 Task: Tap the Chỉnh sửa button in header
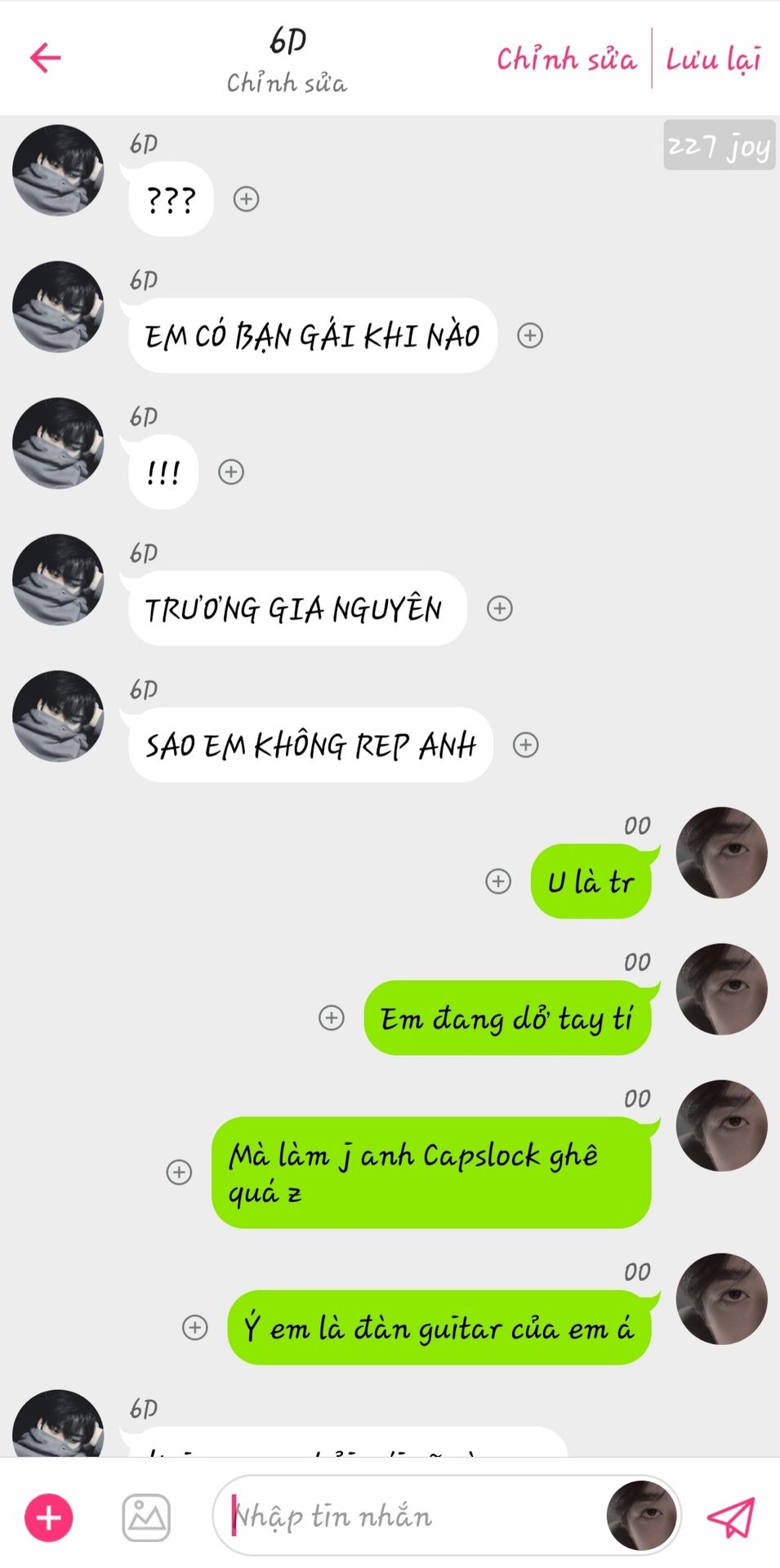pos(566,59)
